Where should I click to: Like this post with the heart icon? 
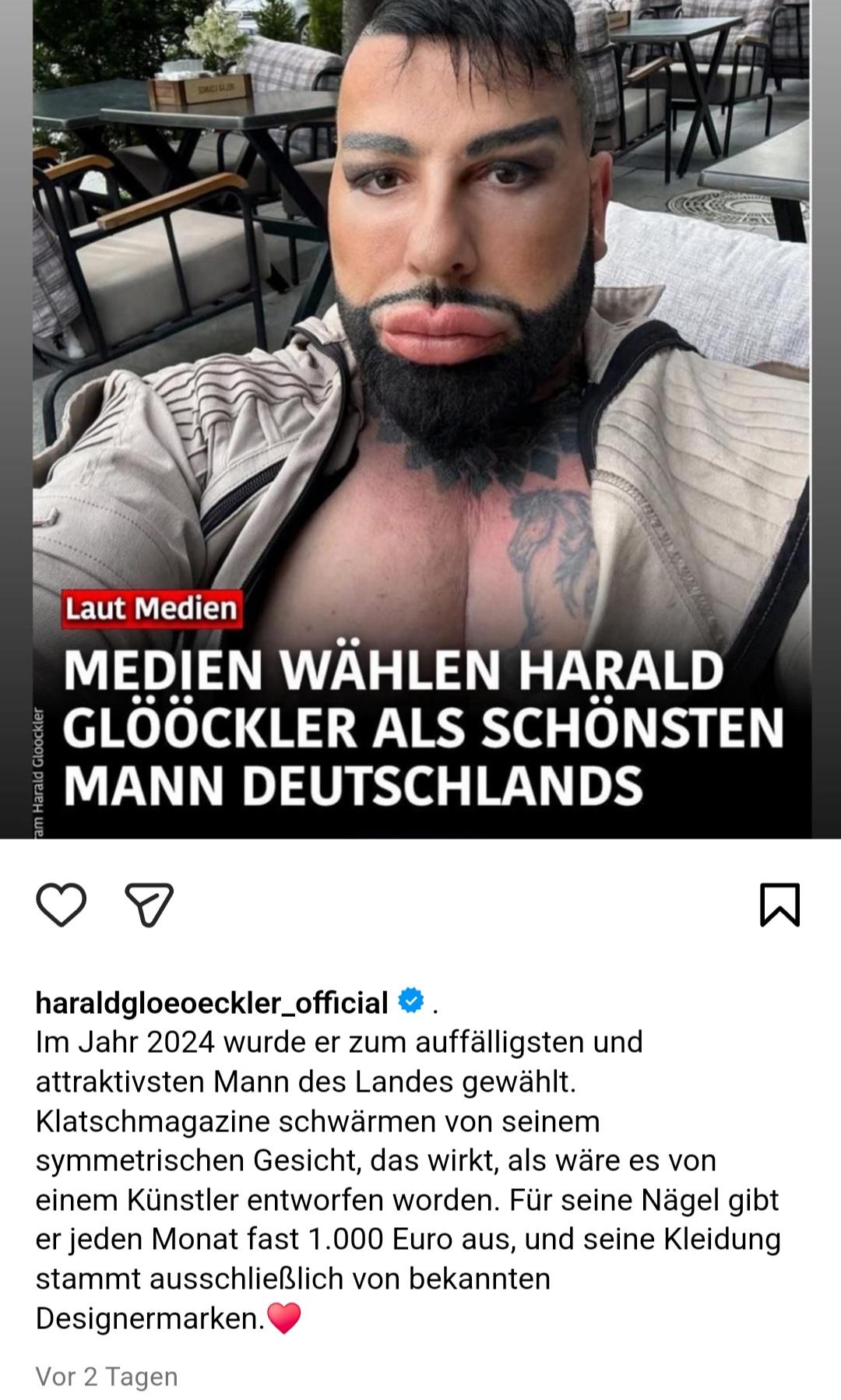click(61, 905)
